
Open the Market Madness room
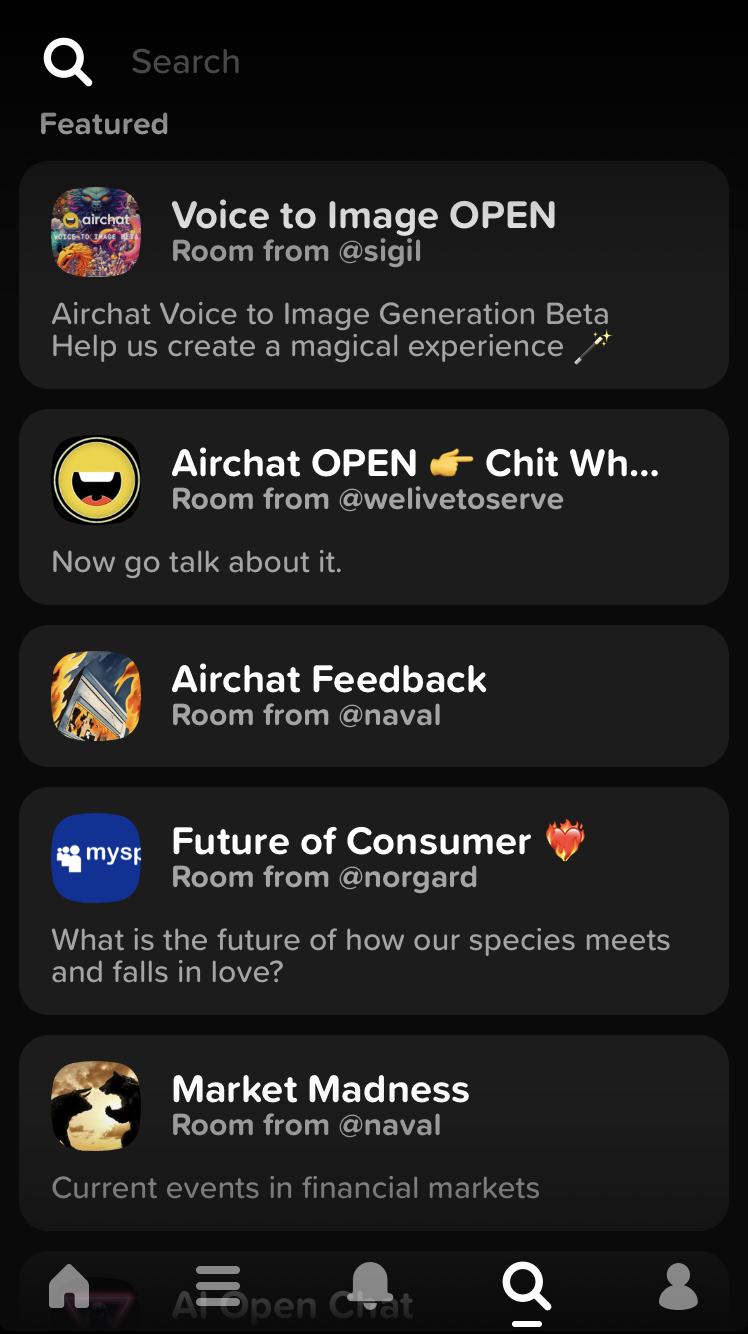pyautogui.click(x=373, y=1133)
